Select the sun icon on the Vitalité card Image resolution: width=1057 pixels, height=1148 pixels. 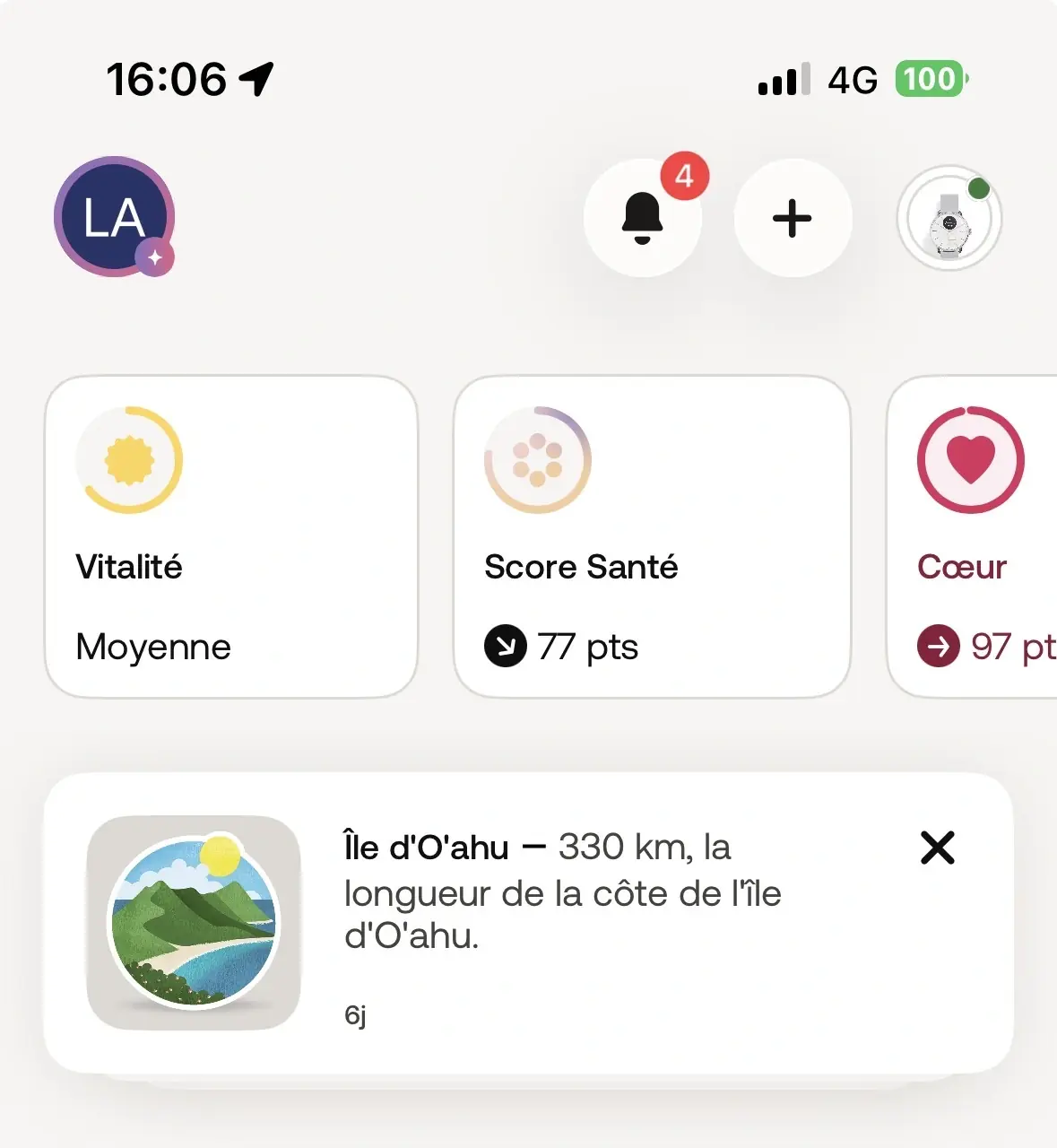[131, 460]
